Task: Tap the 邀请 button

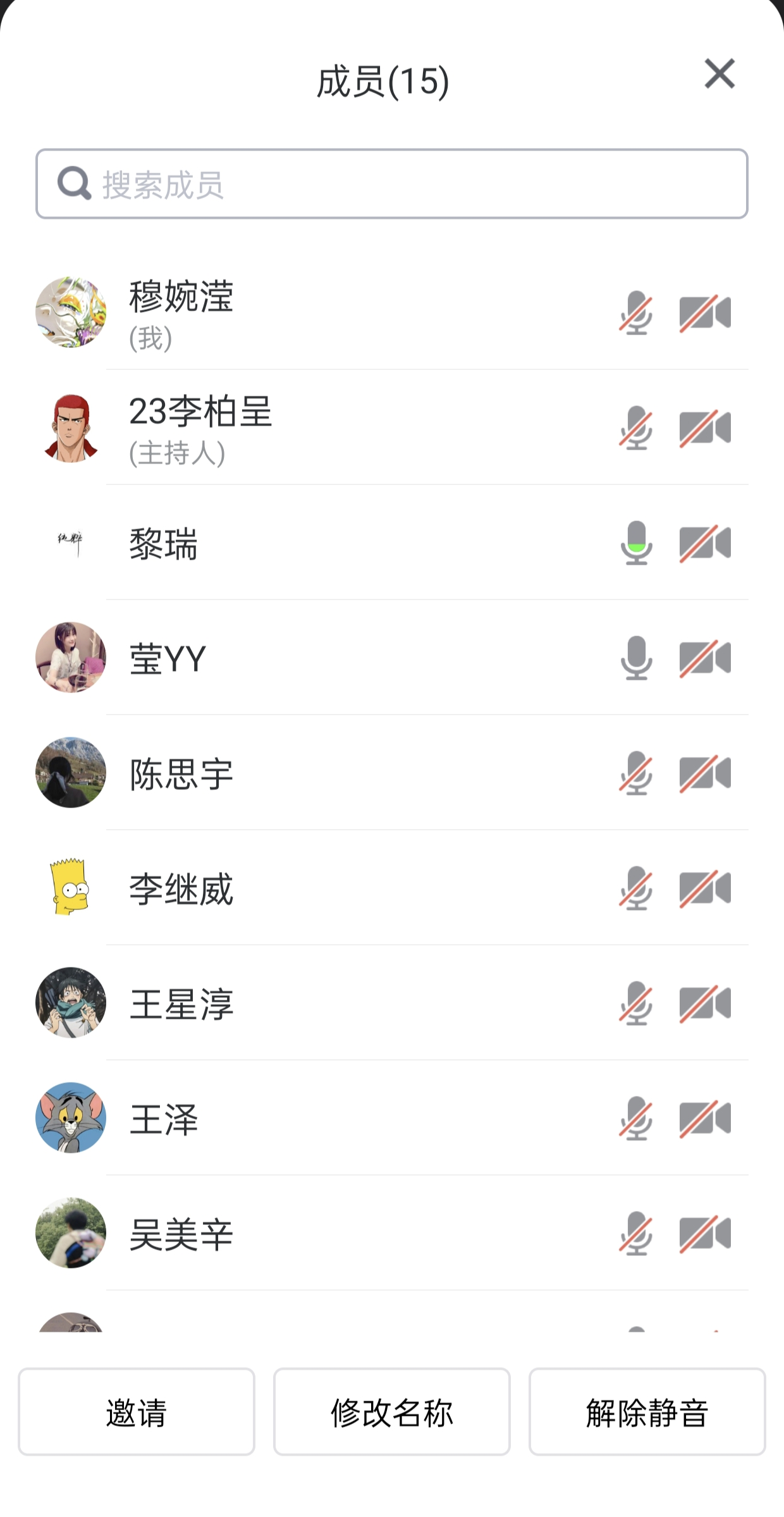Action: [x=137, y=1412]
